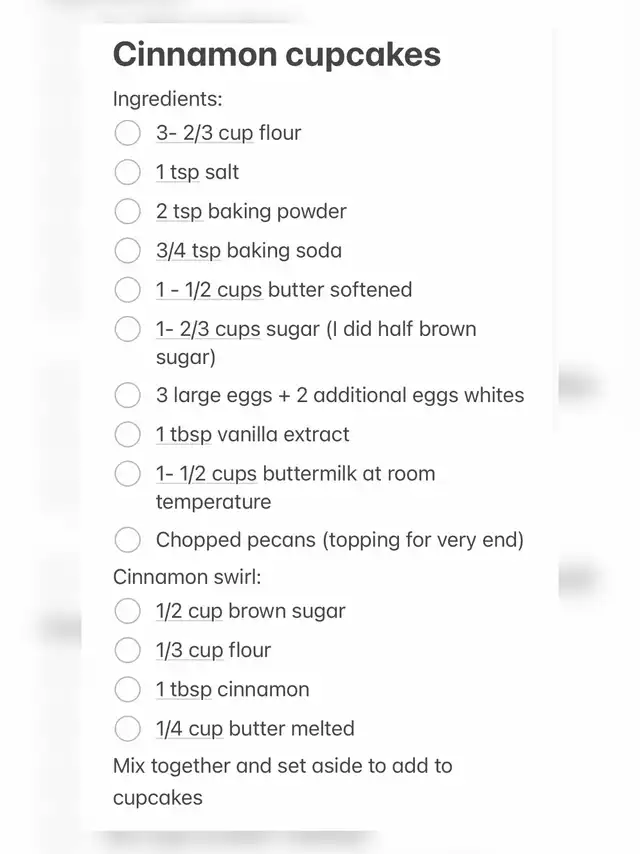Image resolution: width=640 pixels, height=854 pixels.
Task: Check the 1/3 cup flour item
Action: [127, 650]
